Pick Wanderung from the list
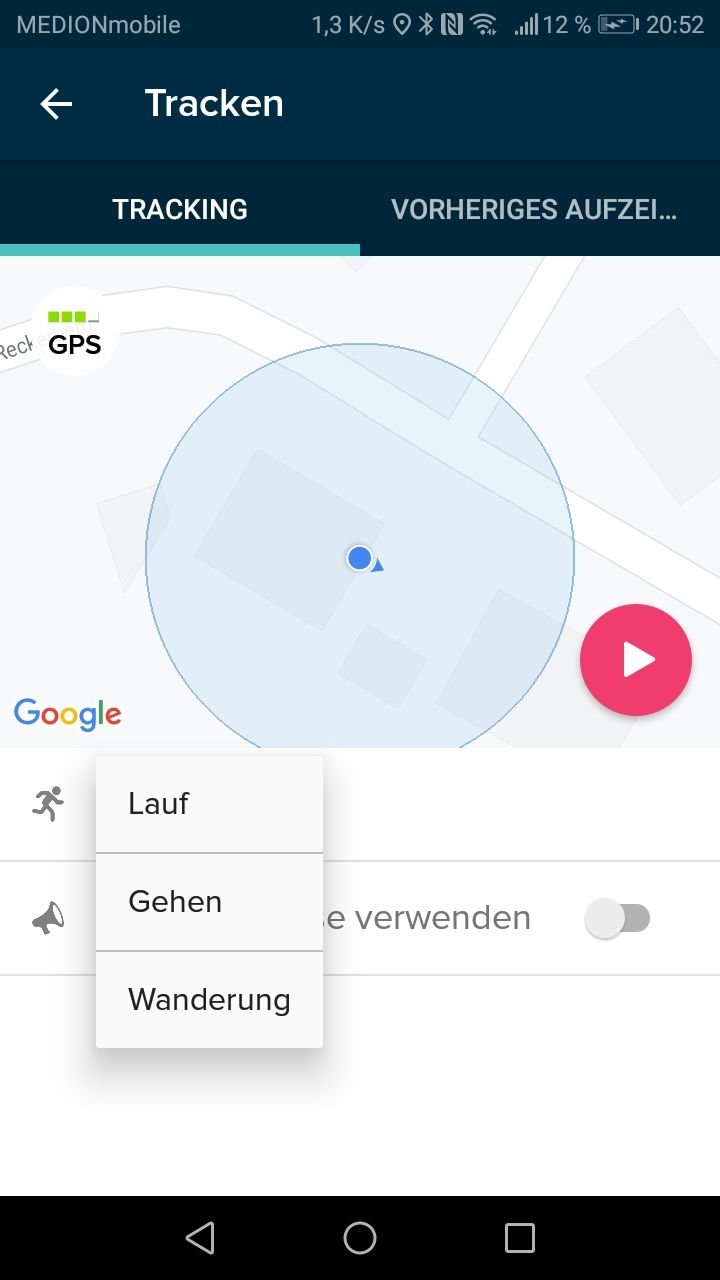Screen dimensions: 720x1280 click(x=209, y=1000)
